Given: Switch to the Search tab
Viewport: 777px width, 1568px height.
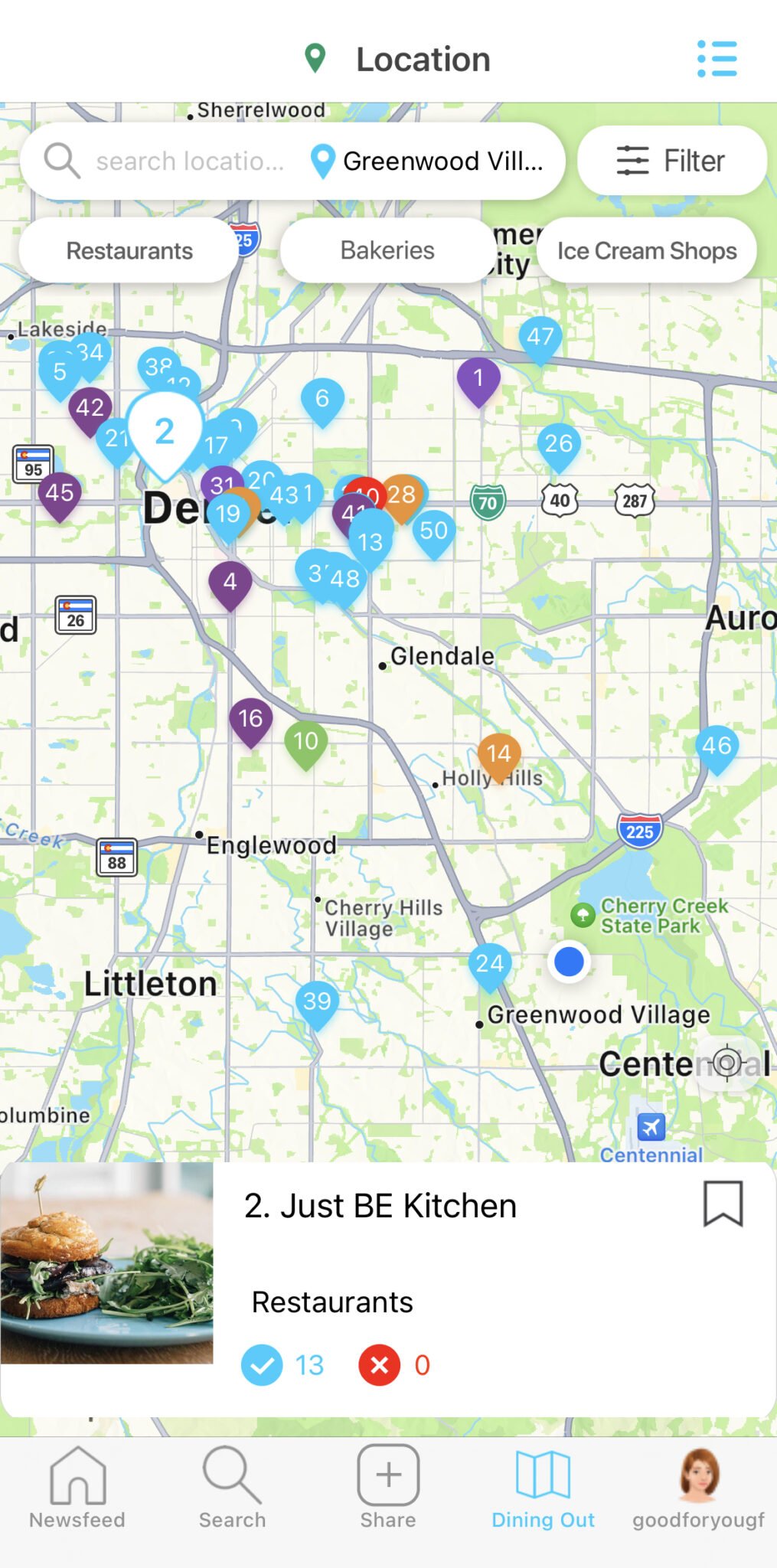Looking at the screenshot, I should click(x=232, y=1488).
